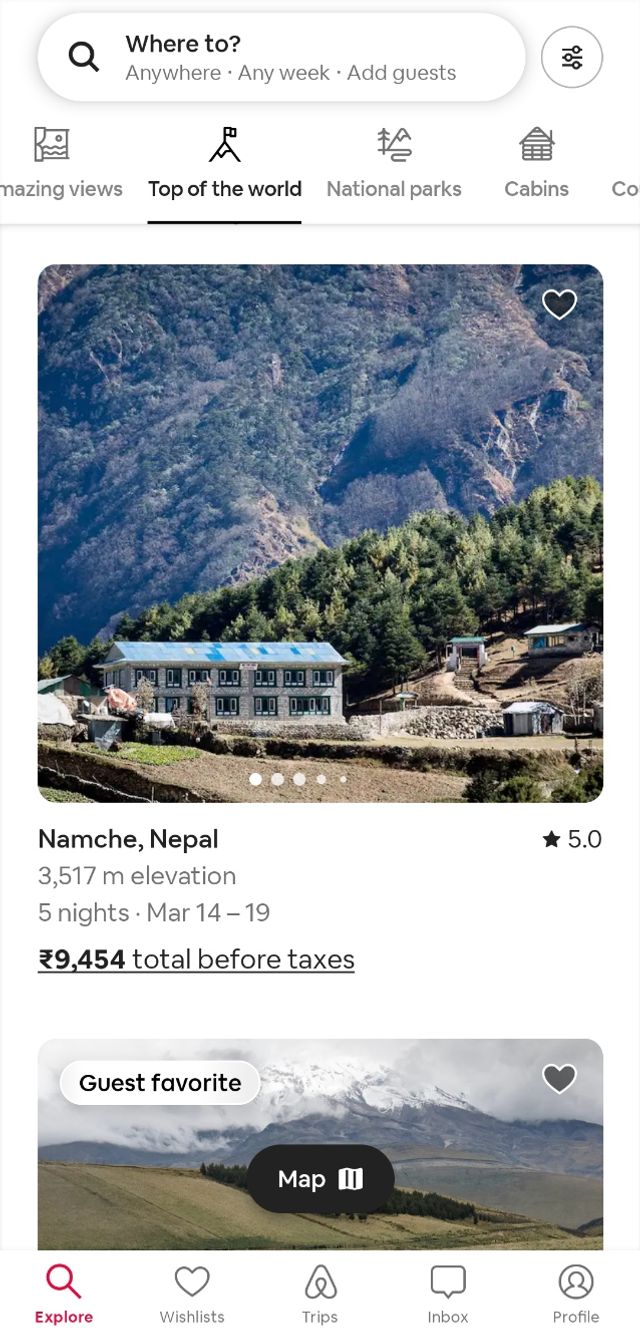Image resolution: width=640 pixels, height=1337 pixels.
Task: Switch to National parks category
Action: [x=394, y=163]
